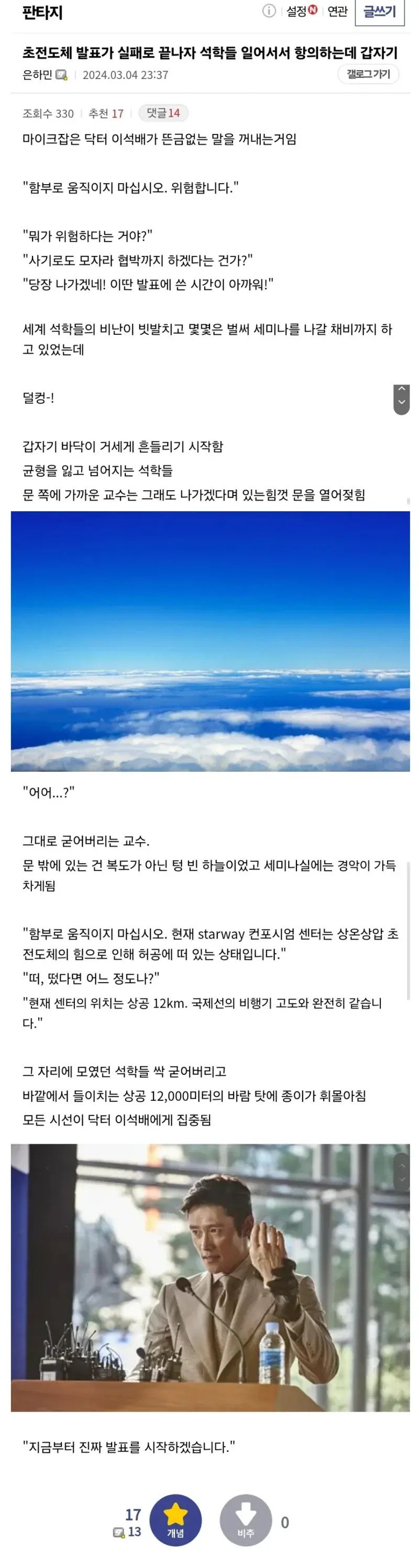Open author 은하민's profile

pos(38,75)
